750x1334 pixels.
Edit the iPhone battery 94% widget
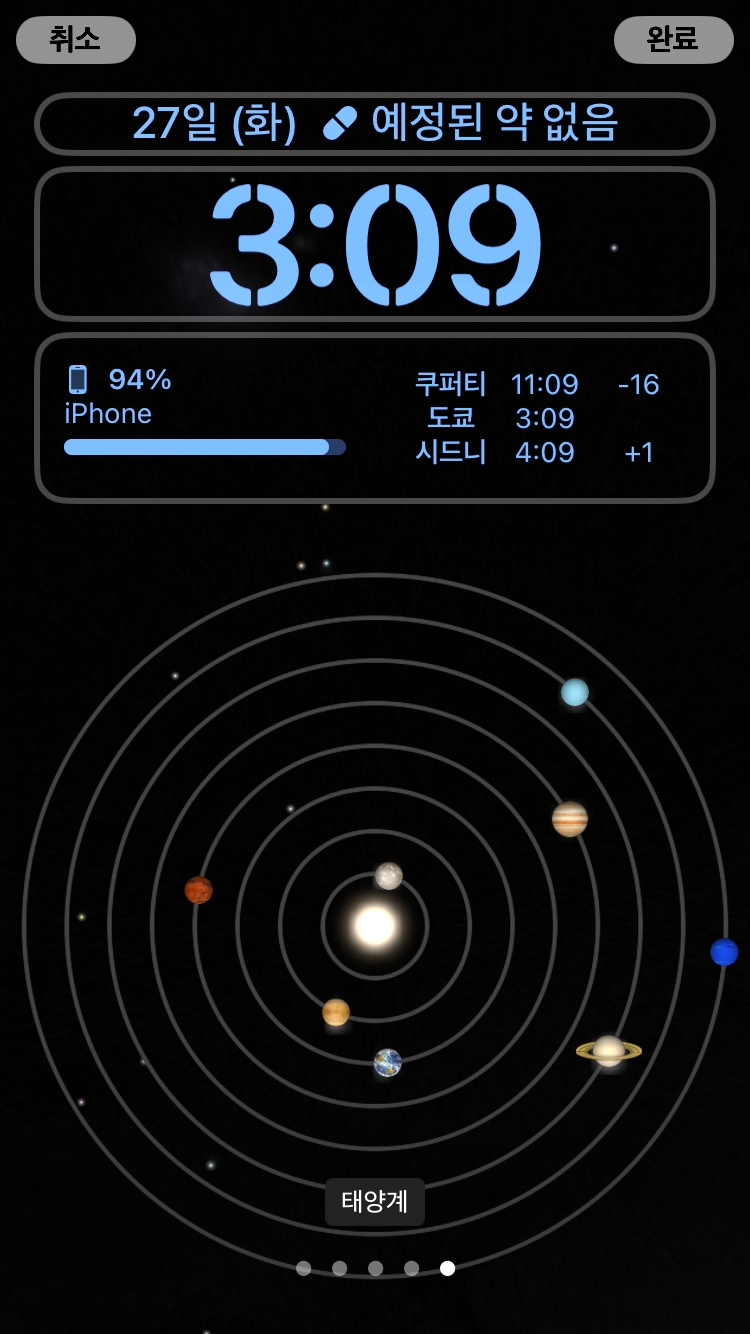click(205, 415)
